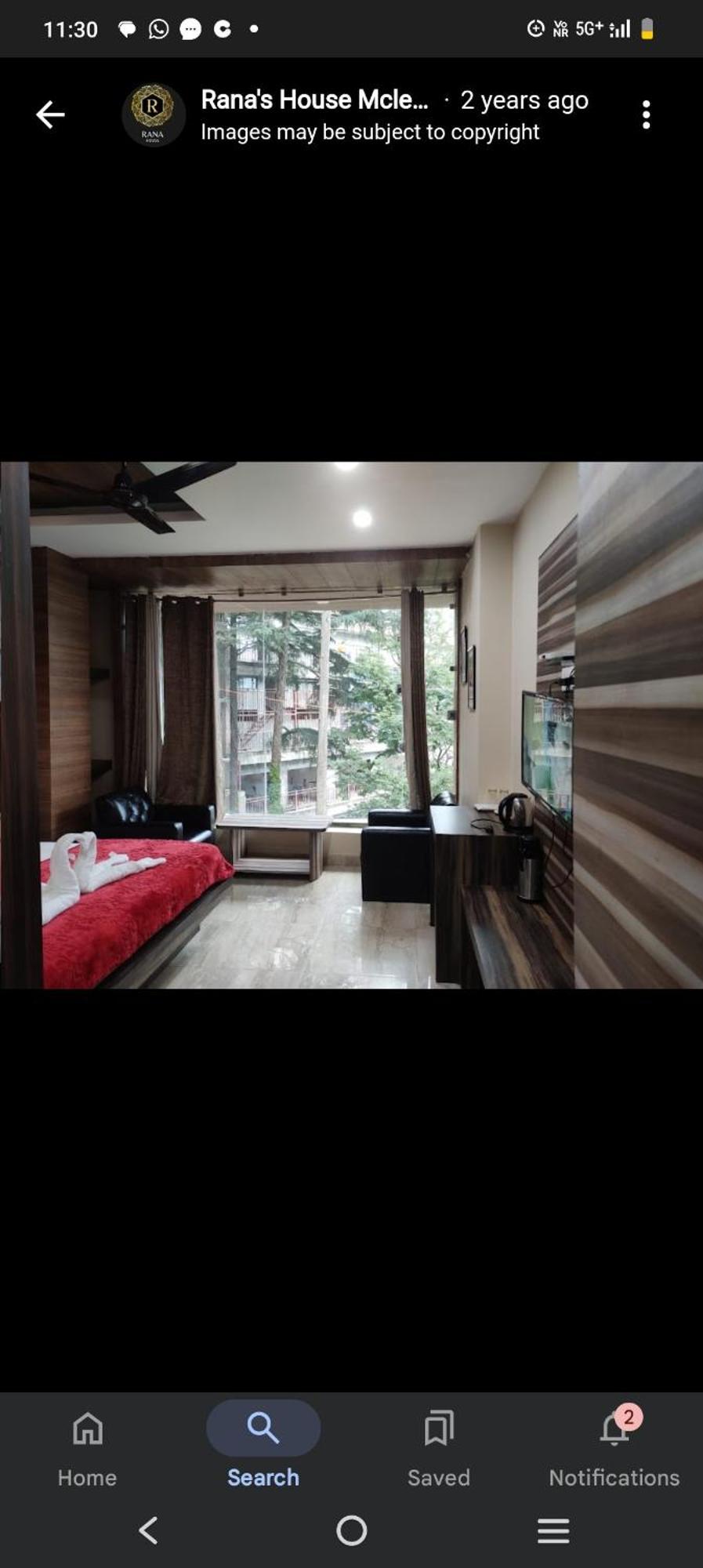703x1568 pixels.
Task: Open recent apps from the navigation bar
Action: (553, 1530)
